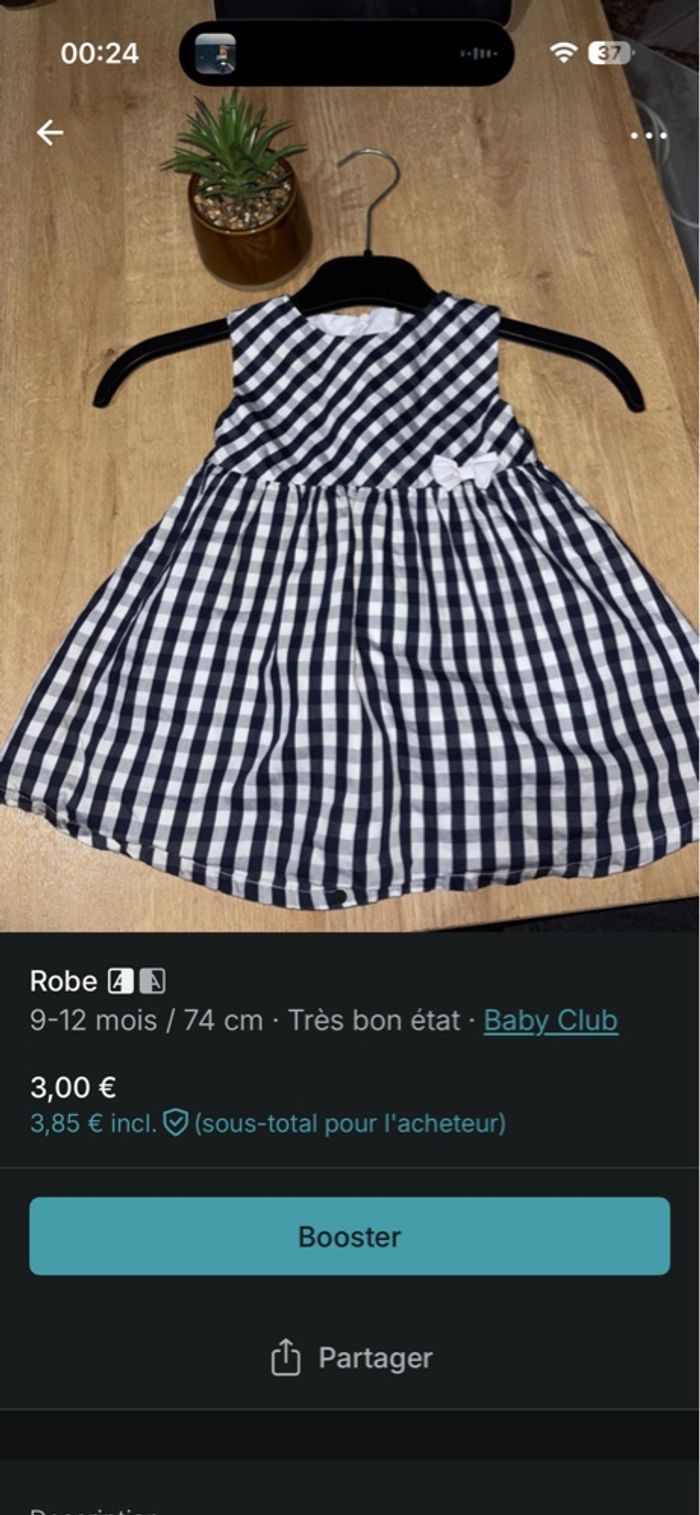Share this listing with Partager
This screenshot has height=1515, width=700.
tap(351, 1358)
